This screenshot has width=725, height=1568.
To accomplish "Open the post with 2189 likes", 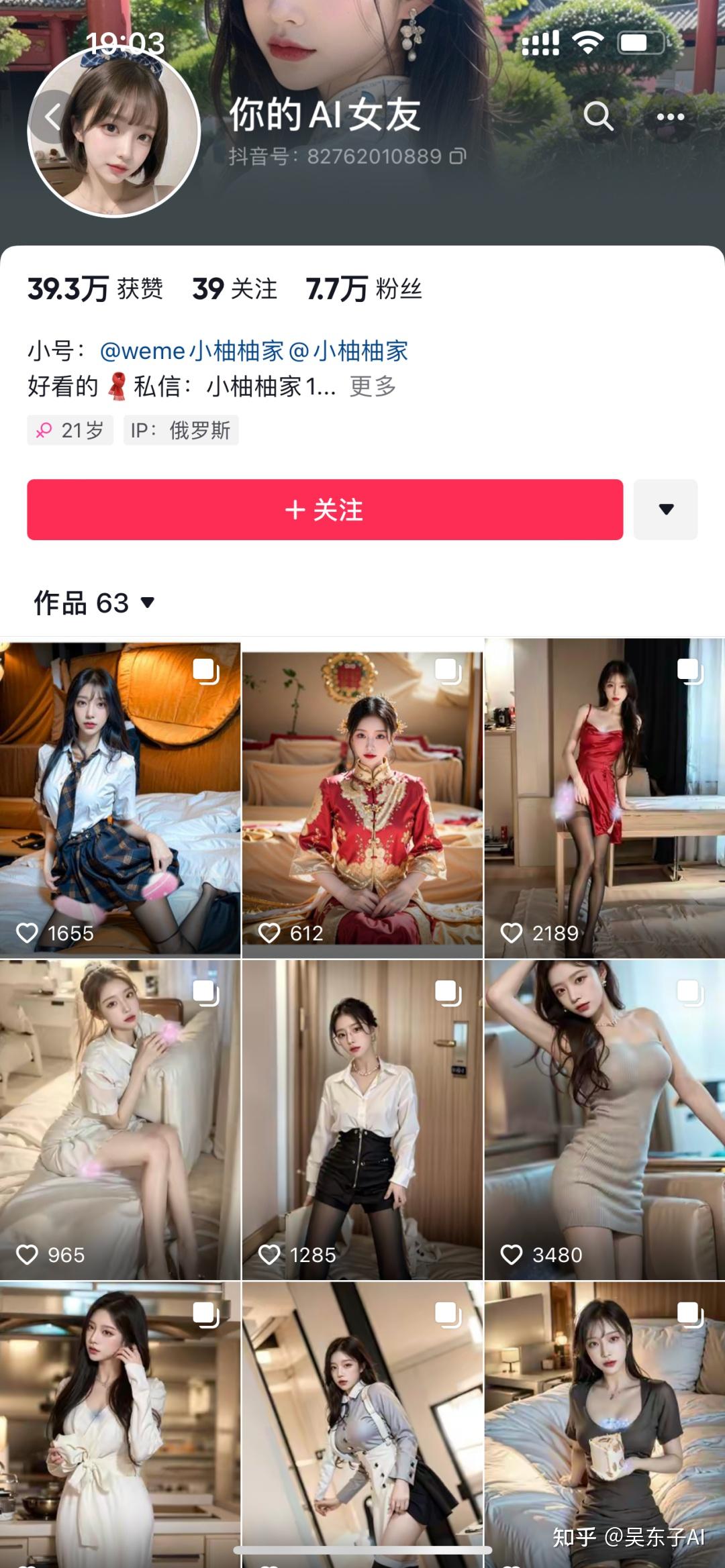I will point(604,798).
